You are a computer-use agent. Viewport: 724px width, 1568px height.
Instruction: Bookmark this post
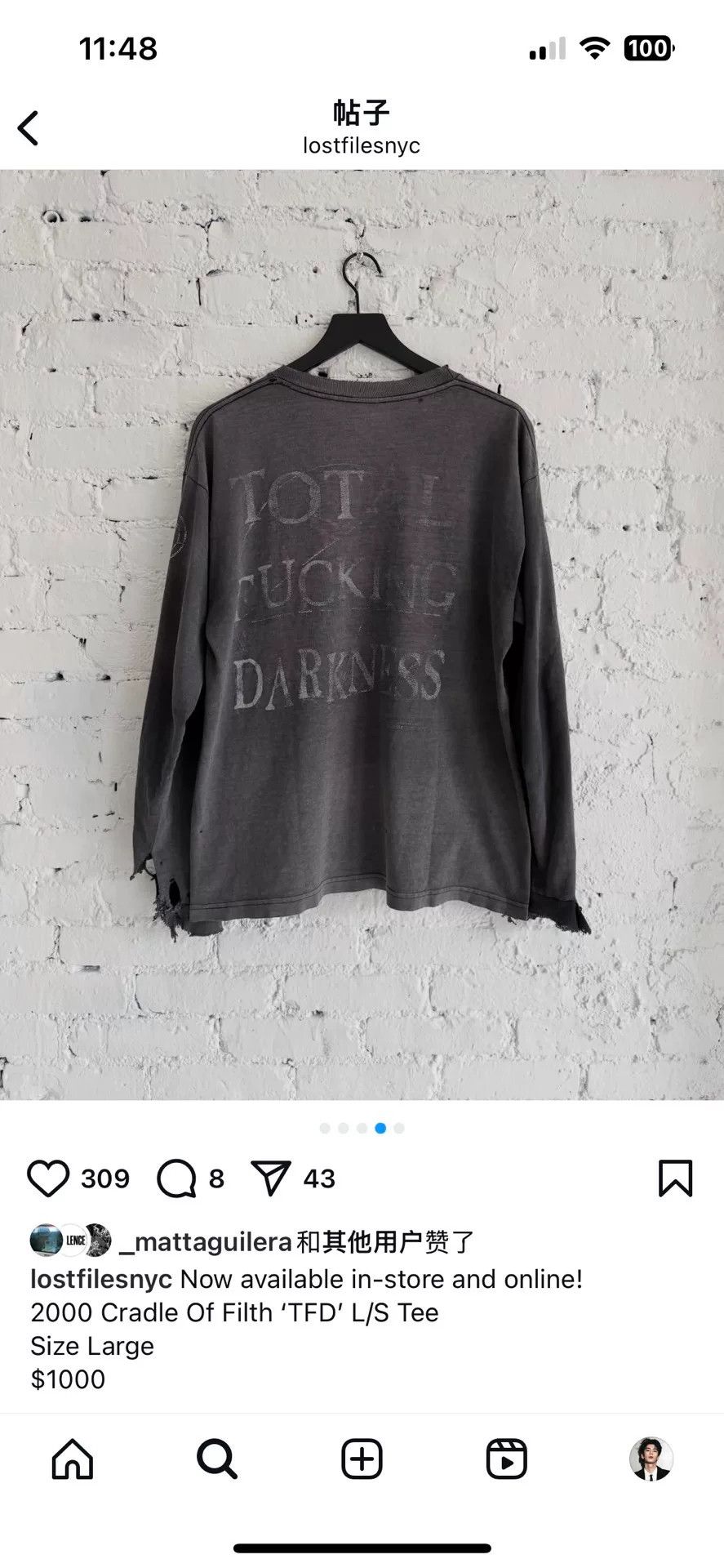[x=675, y=1178]
